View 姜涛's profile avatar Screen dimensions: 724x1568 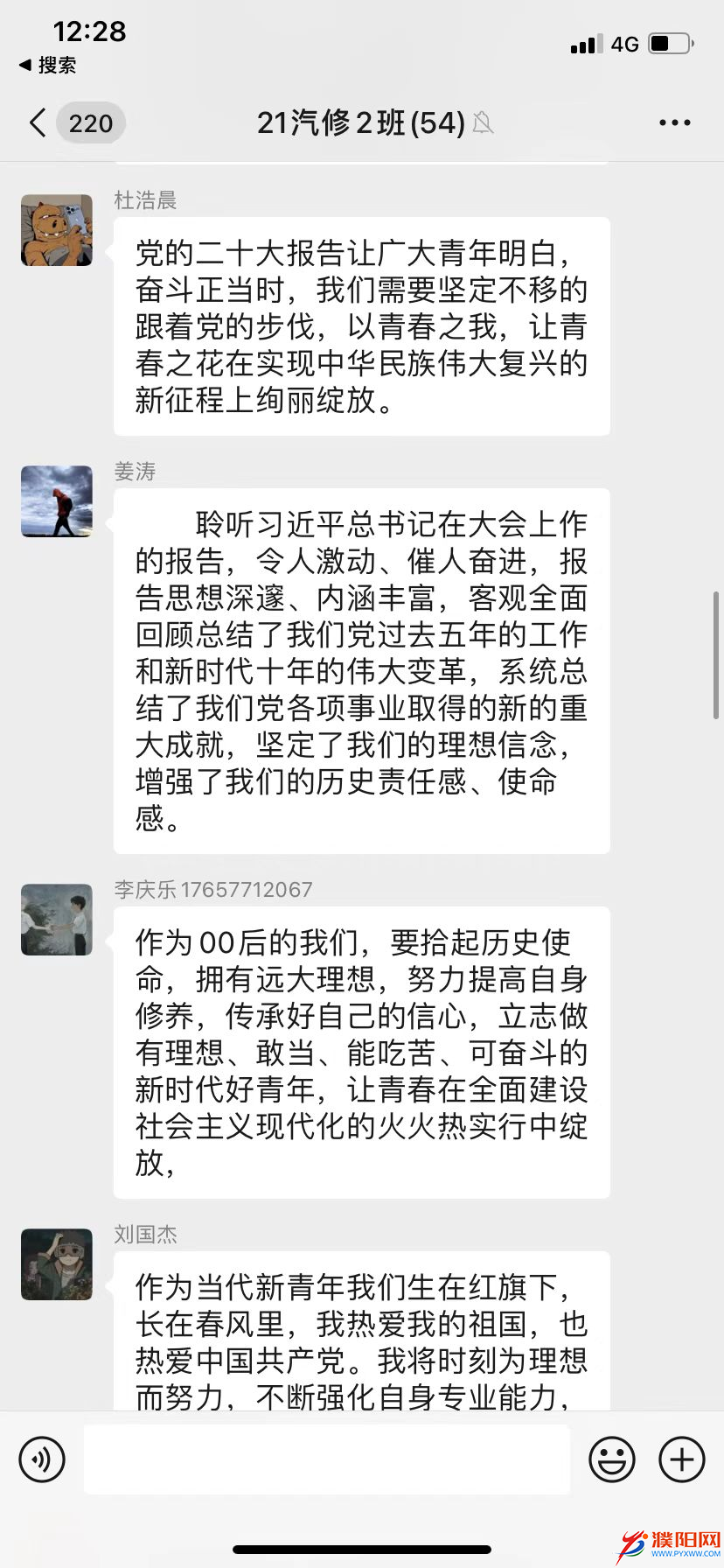pos(57,501)
